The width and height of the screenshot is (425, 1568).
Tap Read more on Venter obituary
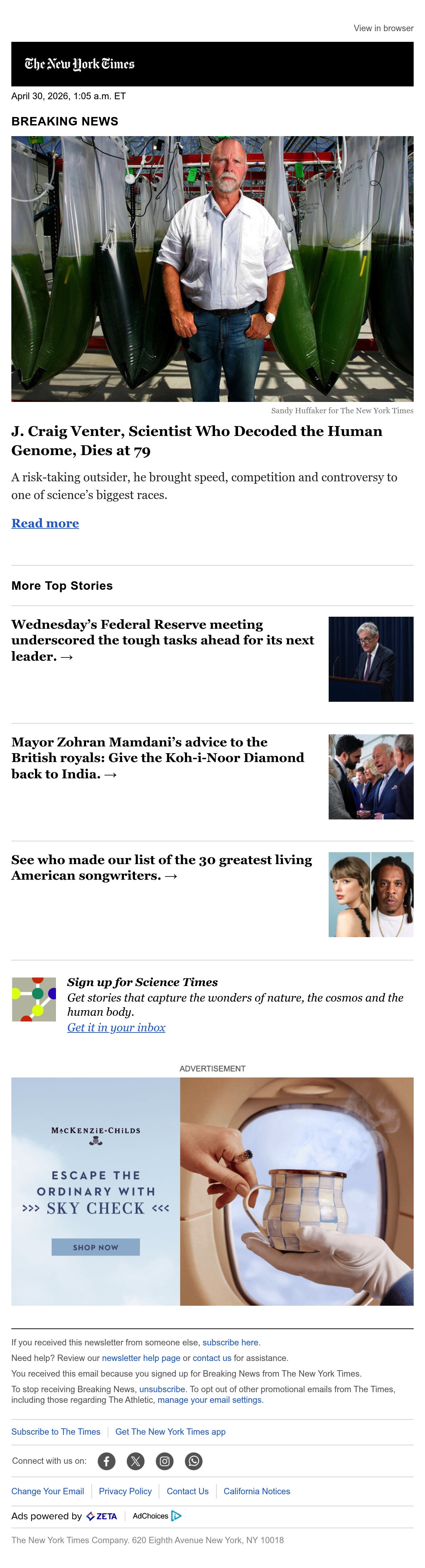click(45, 523)
